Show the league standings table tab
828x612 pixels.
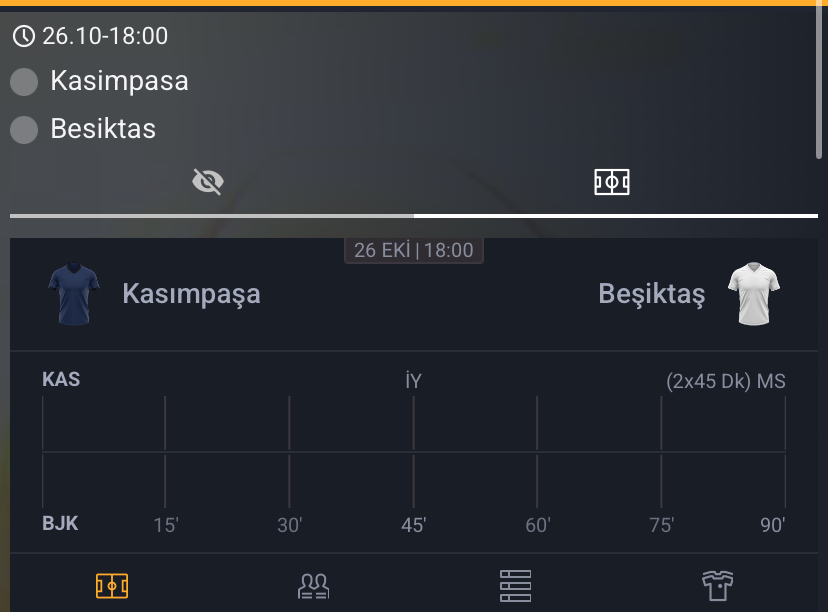515,585
